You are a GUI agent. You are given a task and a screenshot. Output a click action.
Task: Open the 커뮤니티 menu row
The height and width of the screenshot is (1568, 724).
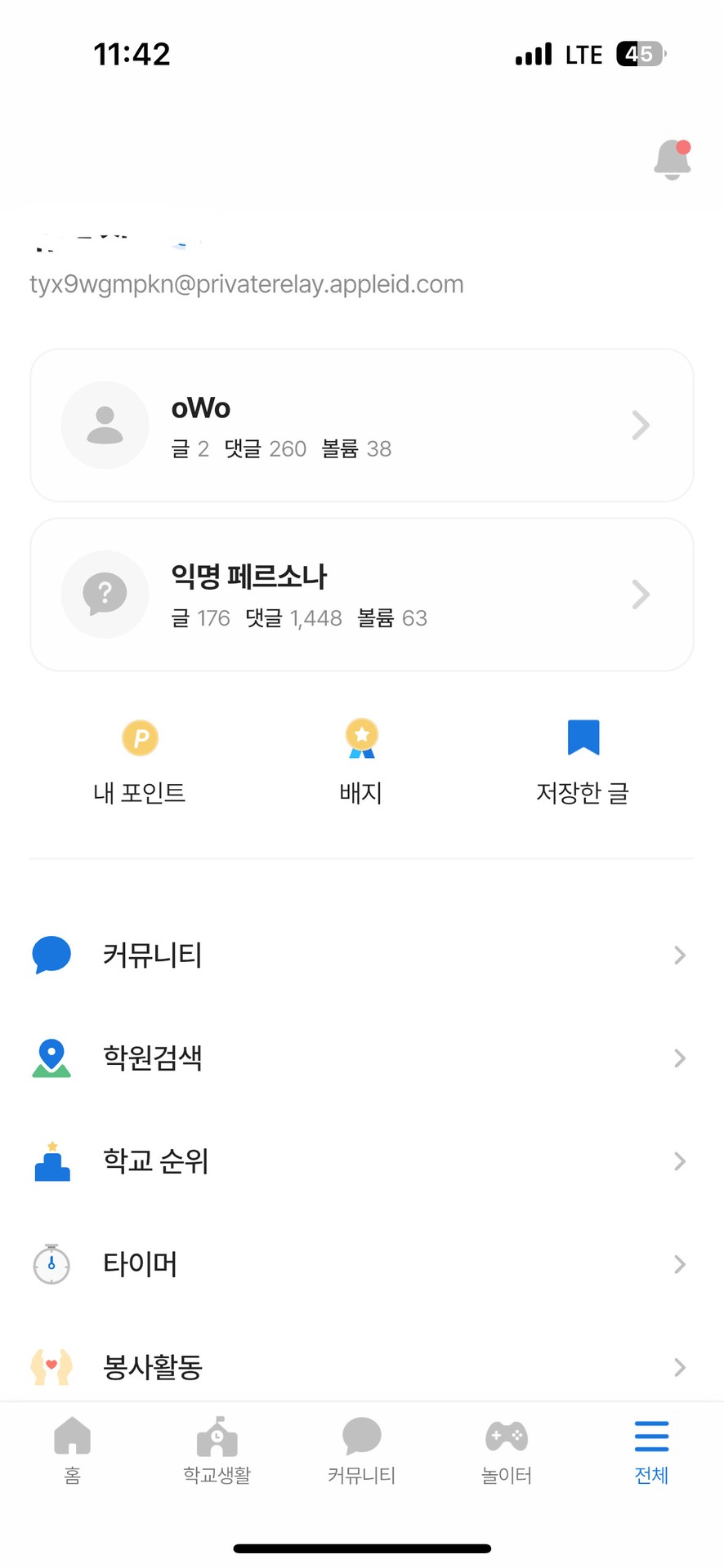pos(361,955)
